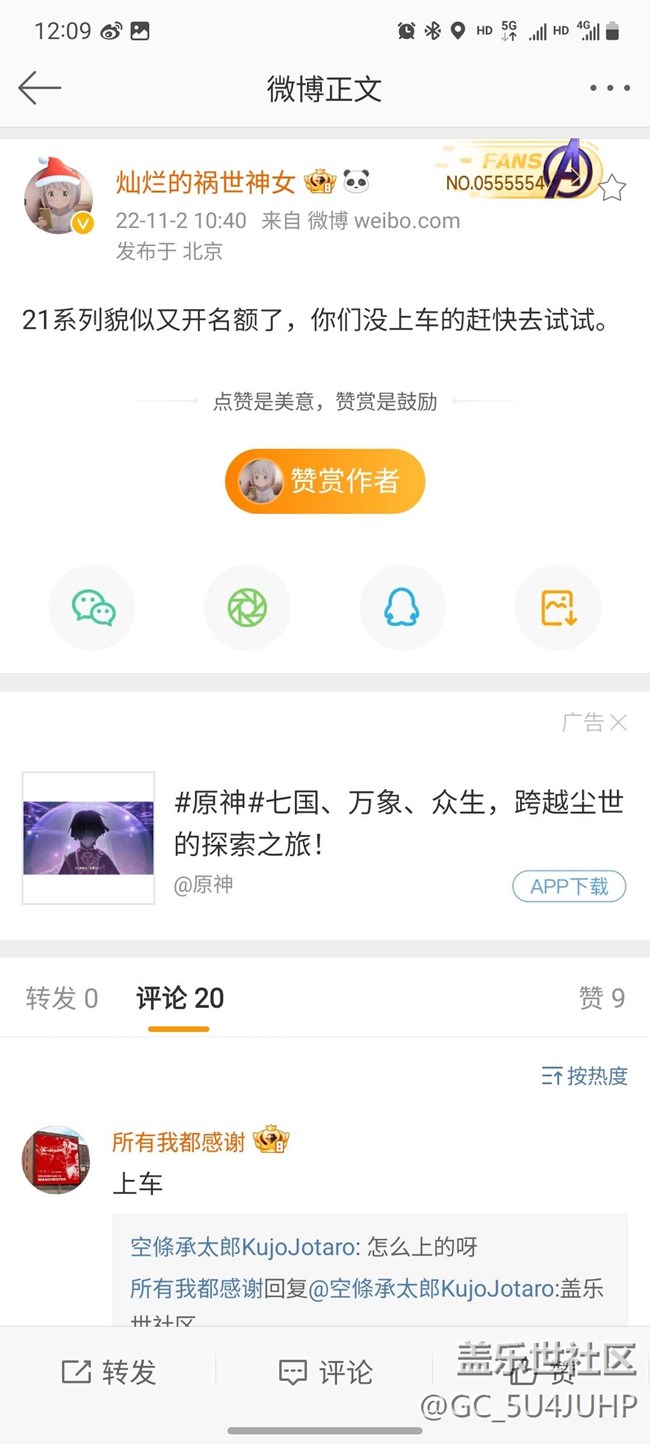The width and height of the screenshot is (650, 1444).
Task: Open the 原神 ad thumbnail
Action: [89, 838]
